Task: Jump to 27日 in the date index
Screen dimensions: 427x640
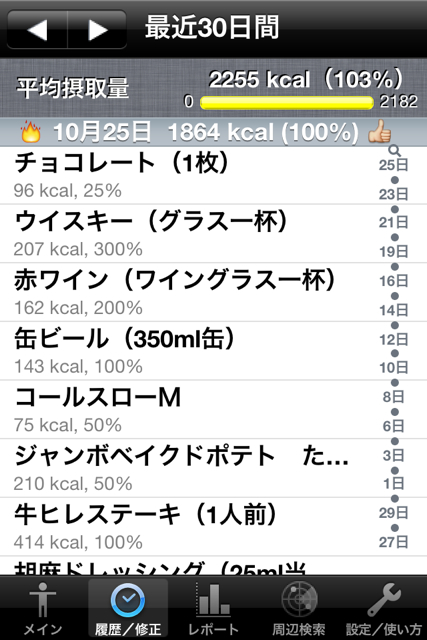Action: coord(394,542)
